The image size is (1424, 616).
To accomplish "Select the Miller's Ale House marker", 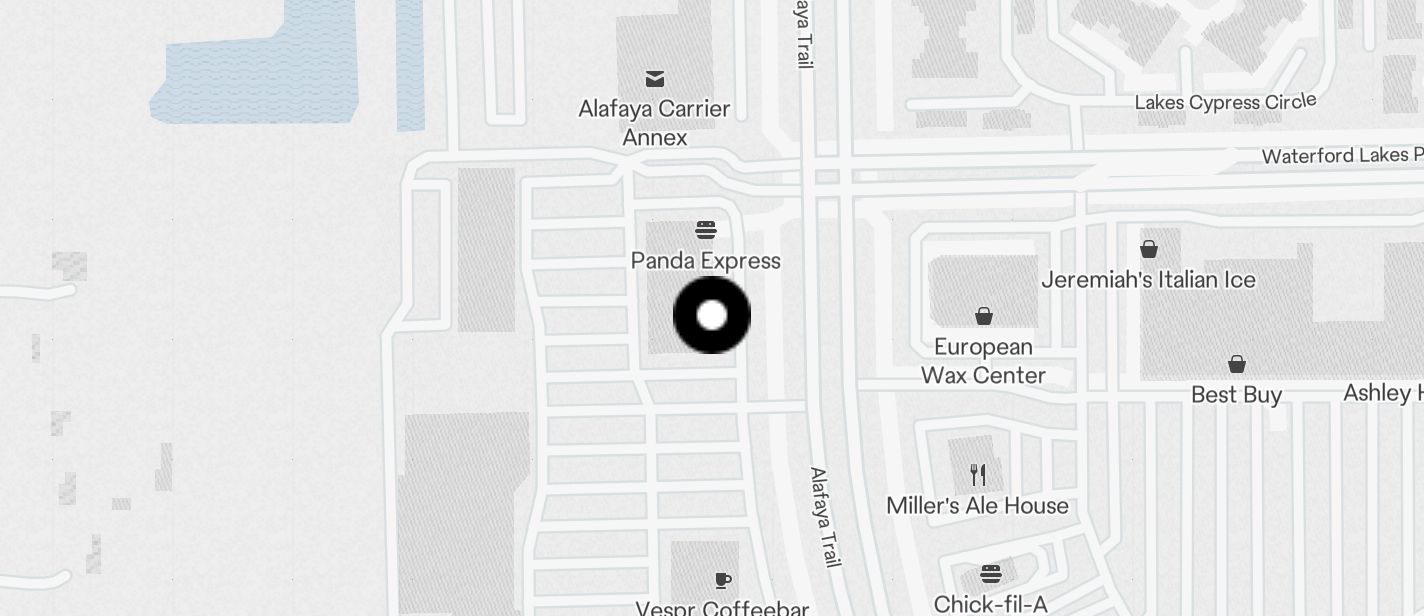I will tap(978, 475).
